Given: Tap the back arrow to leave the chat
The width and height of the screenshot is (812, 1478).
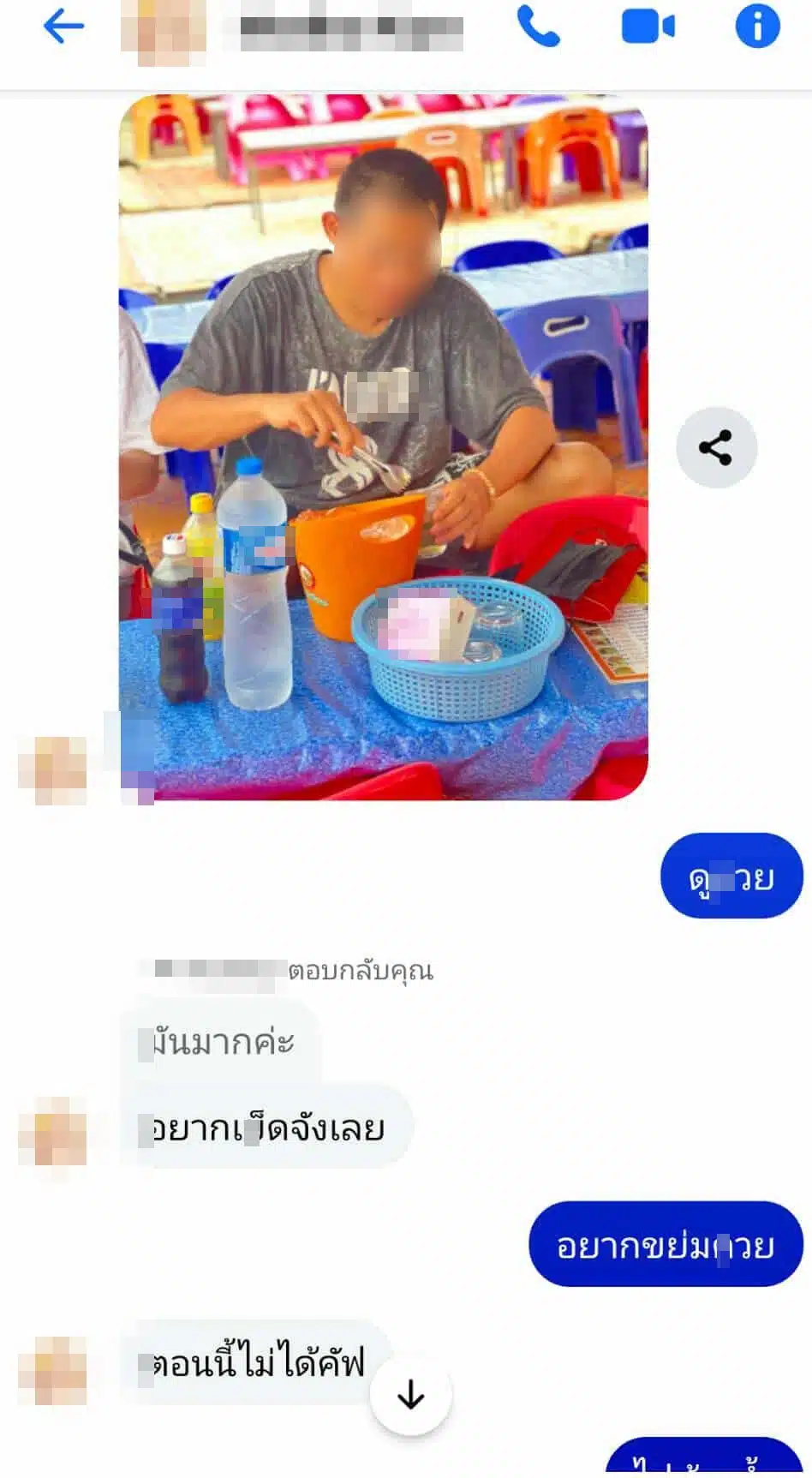Looking at the screenshot, I should 60,27.
